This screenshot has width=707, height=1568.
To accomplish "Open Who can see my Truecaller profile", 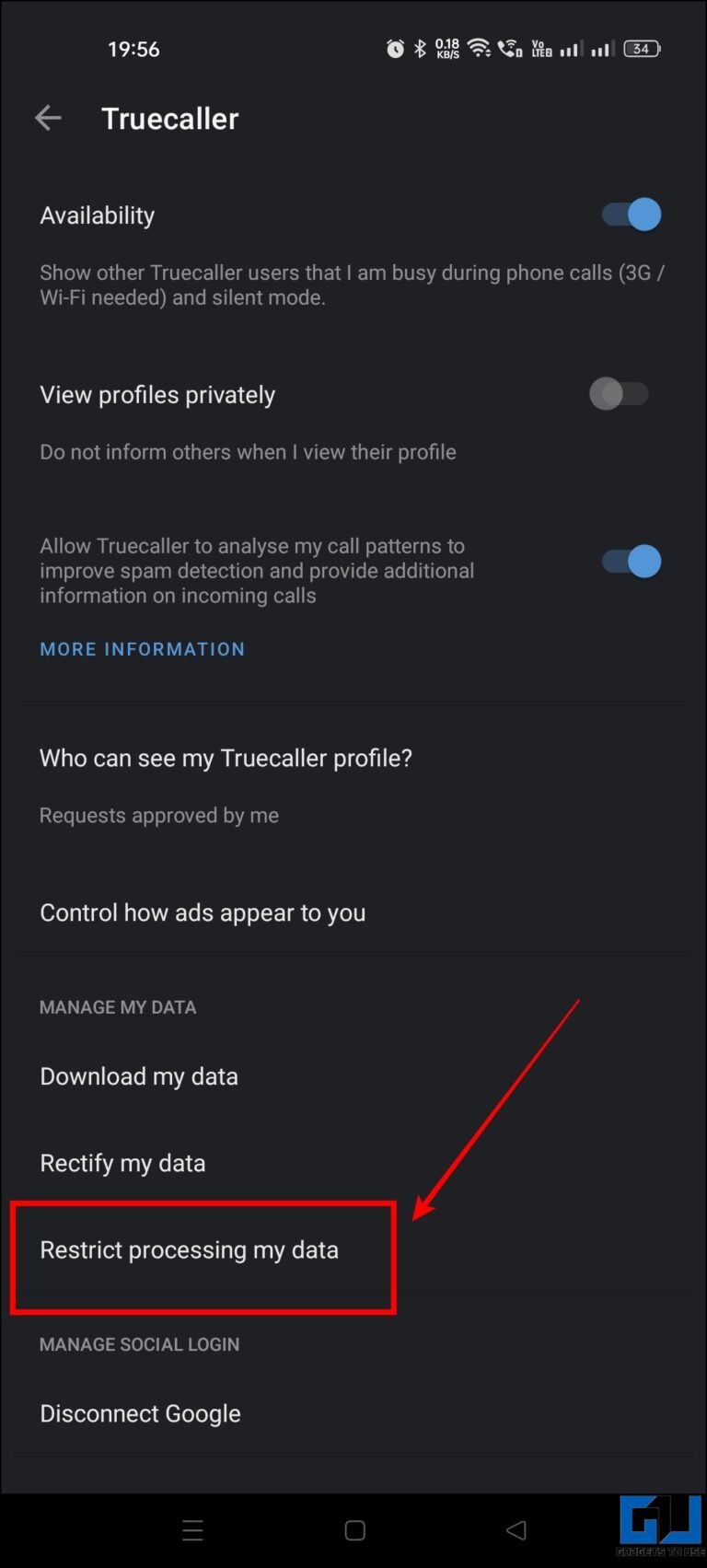I will point(353,784).
